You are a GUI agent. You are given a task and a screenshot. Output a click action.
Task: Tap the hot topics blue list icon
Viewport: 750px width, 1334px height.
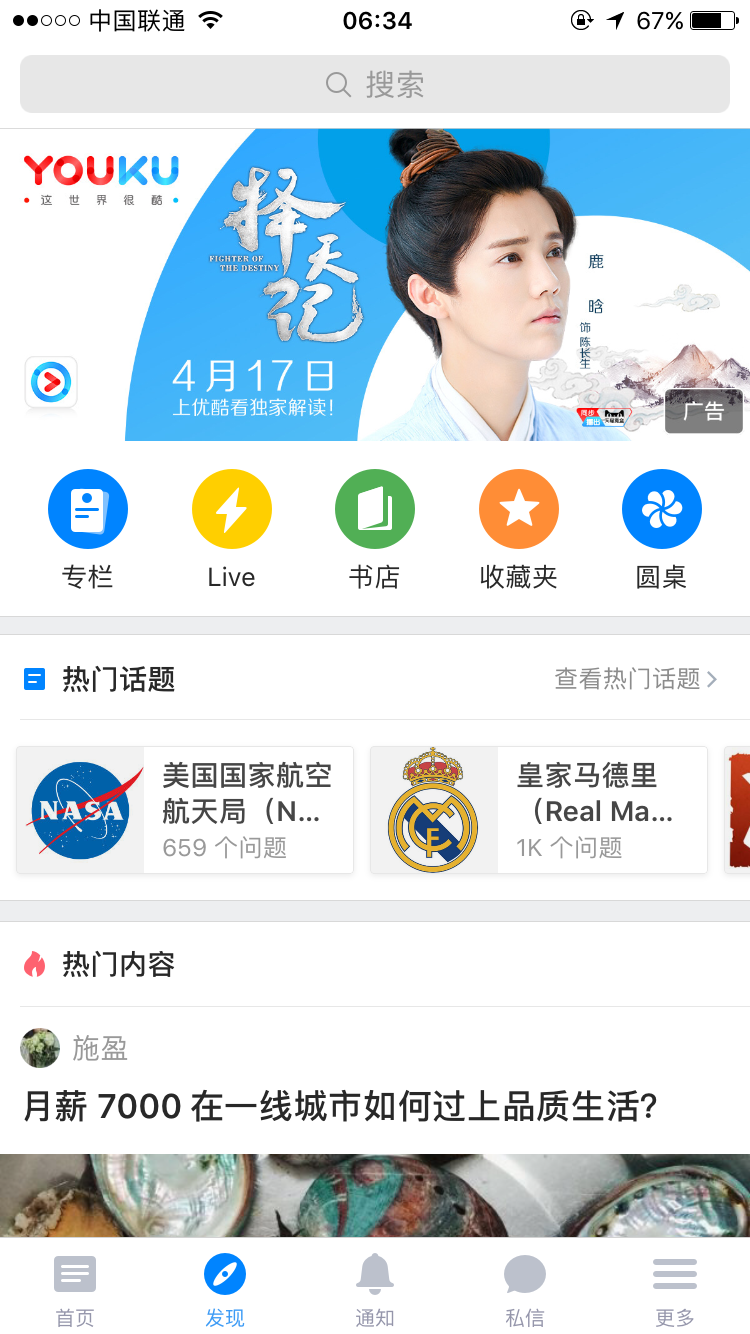point(34,678)
